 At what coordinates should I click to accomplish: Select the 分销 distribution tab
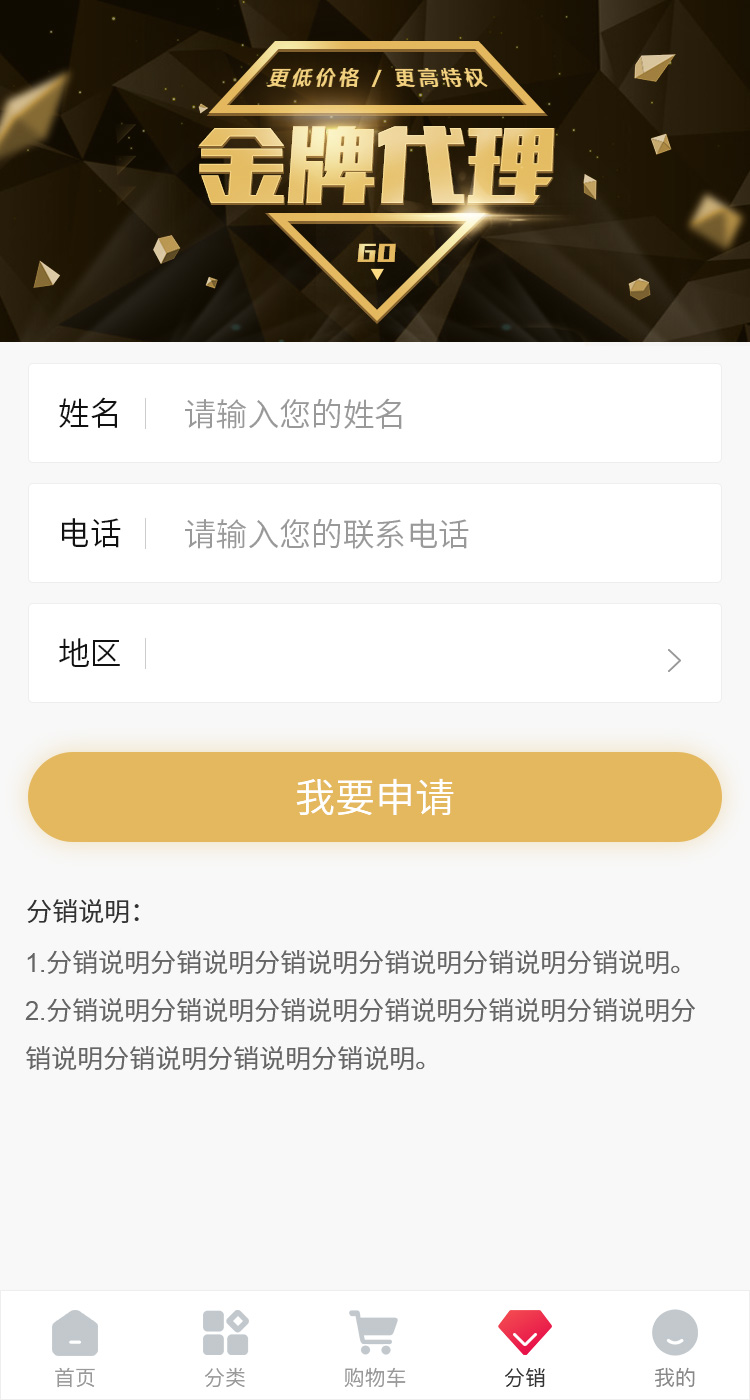[525, 1347]
